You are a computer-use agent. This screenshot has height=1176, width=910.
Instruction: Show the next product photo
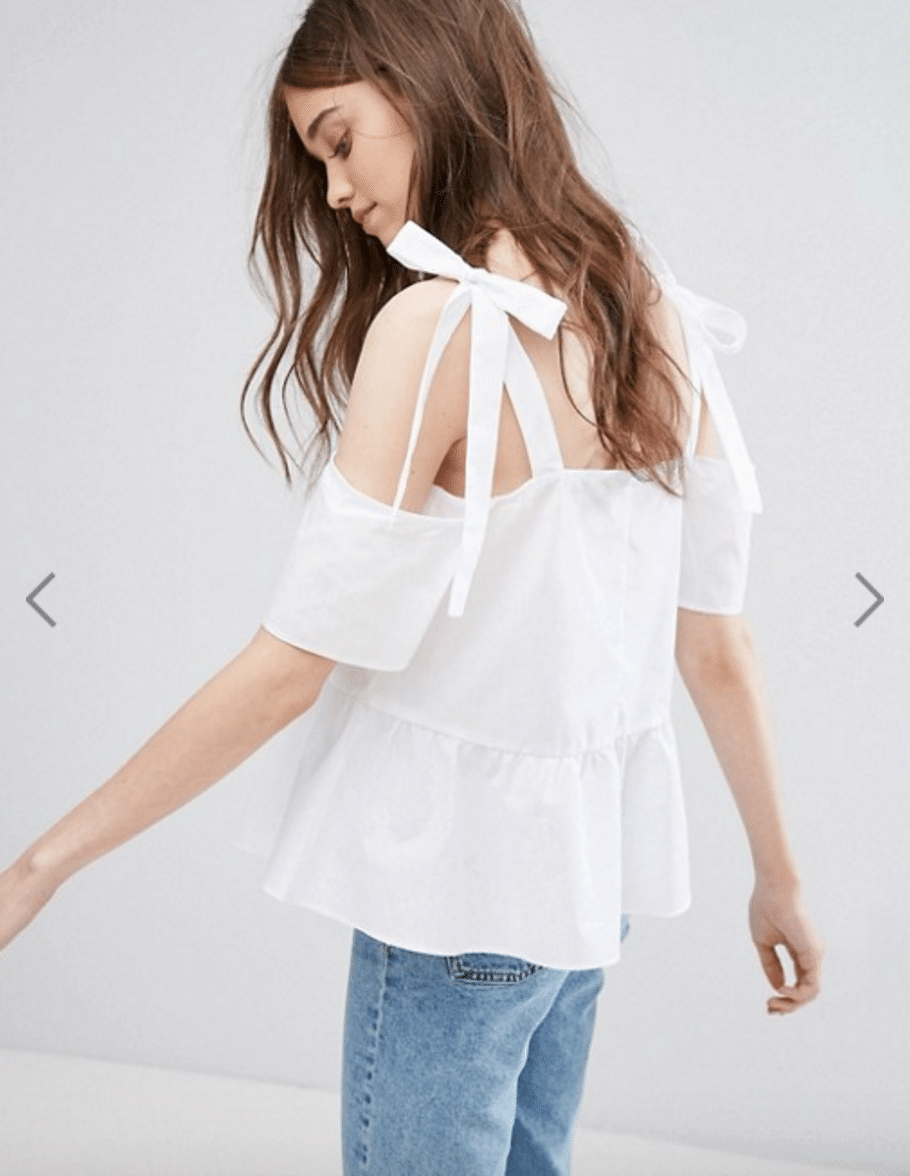[x=869, y=600]
